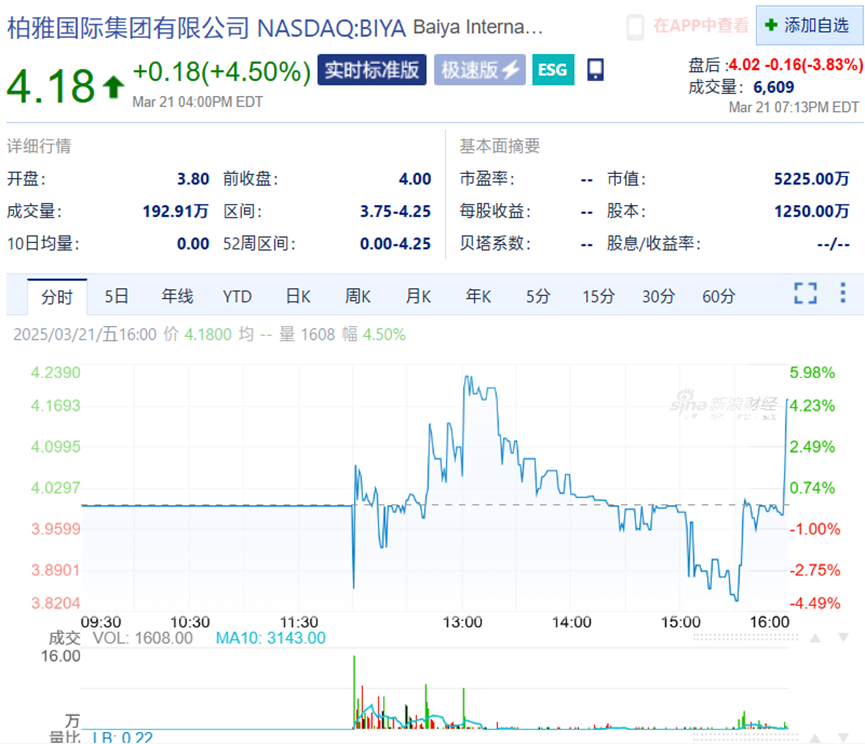
Task: Switch to the 年线 chart tab
Action: 177,296
